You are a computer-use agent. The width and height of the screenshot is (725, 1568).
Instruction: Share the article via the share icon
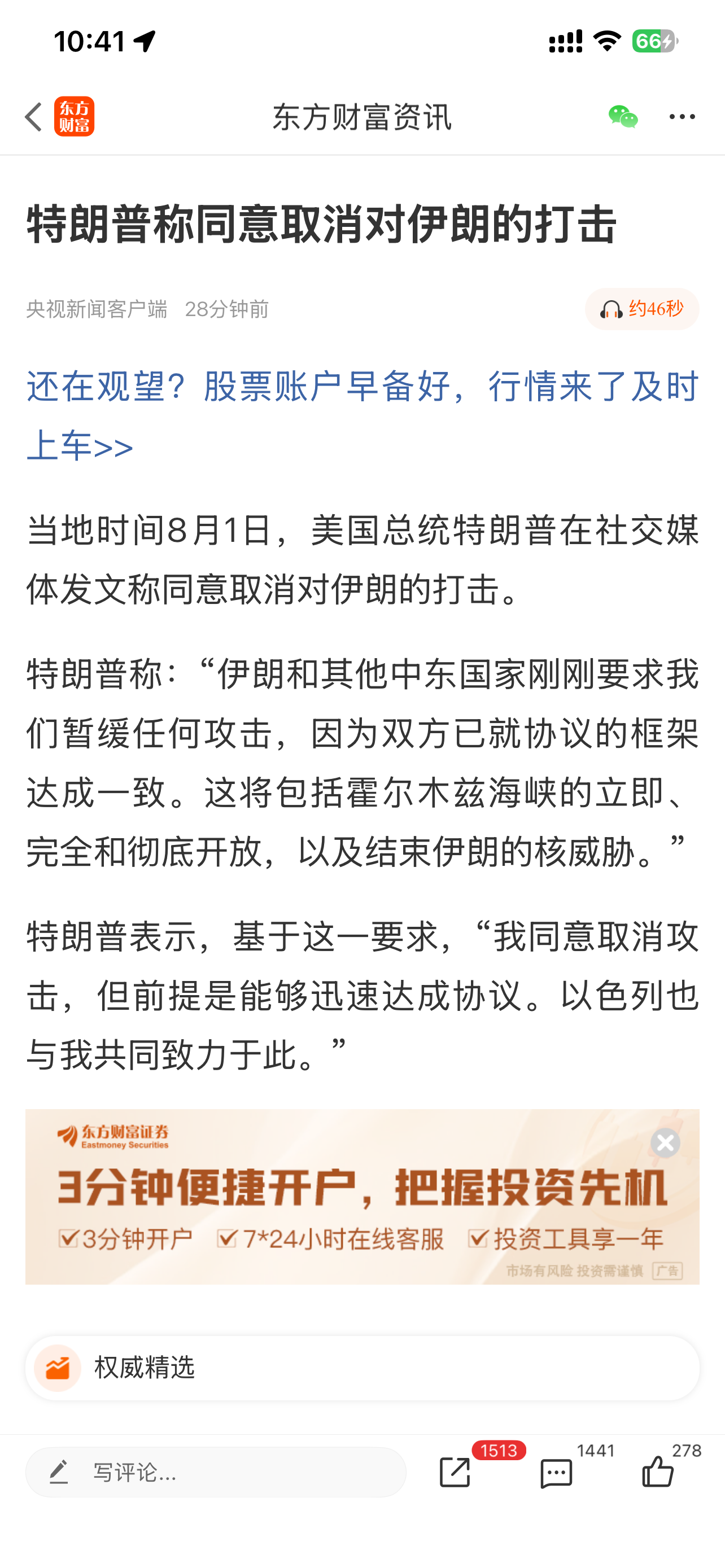tap(455, 1473)
